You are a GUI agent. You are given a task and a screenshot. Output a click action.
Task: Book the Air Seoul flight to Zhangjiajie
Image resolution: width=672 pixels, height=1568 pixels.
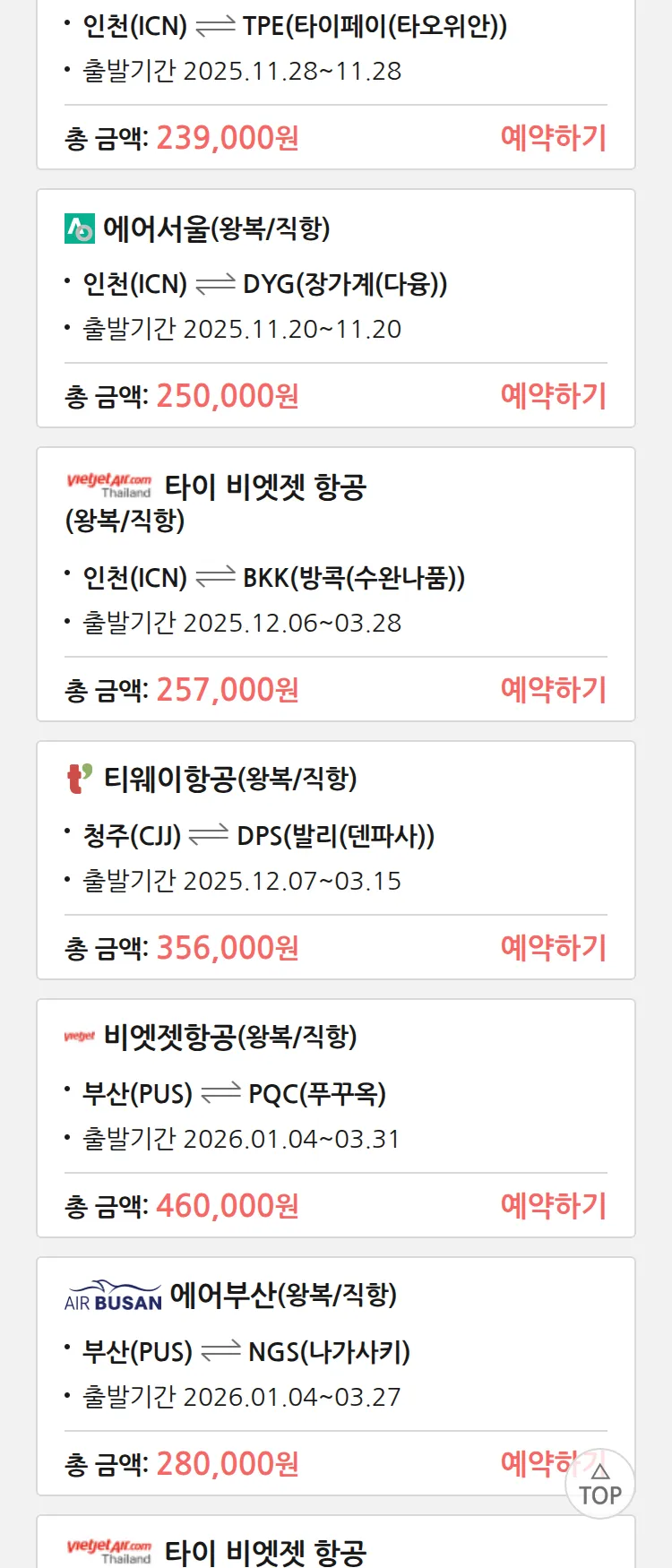pyautogui.click(x=553, y=396)
